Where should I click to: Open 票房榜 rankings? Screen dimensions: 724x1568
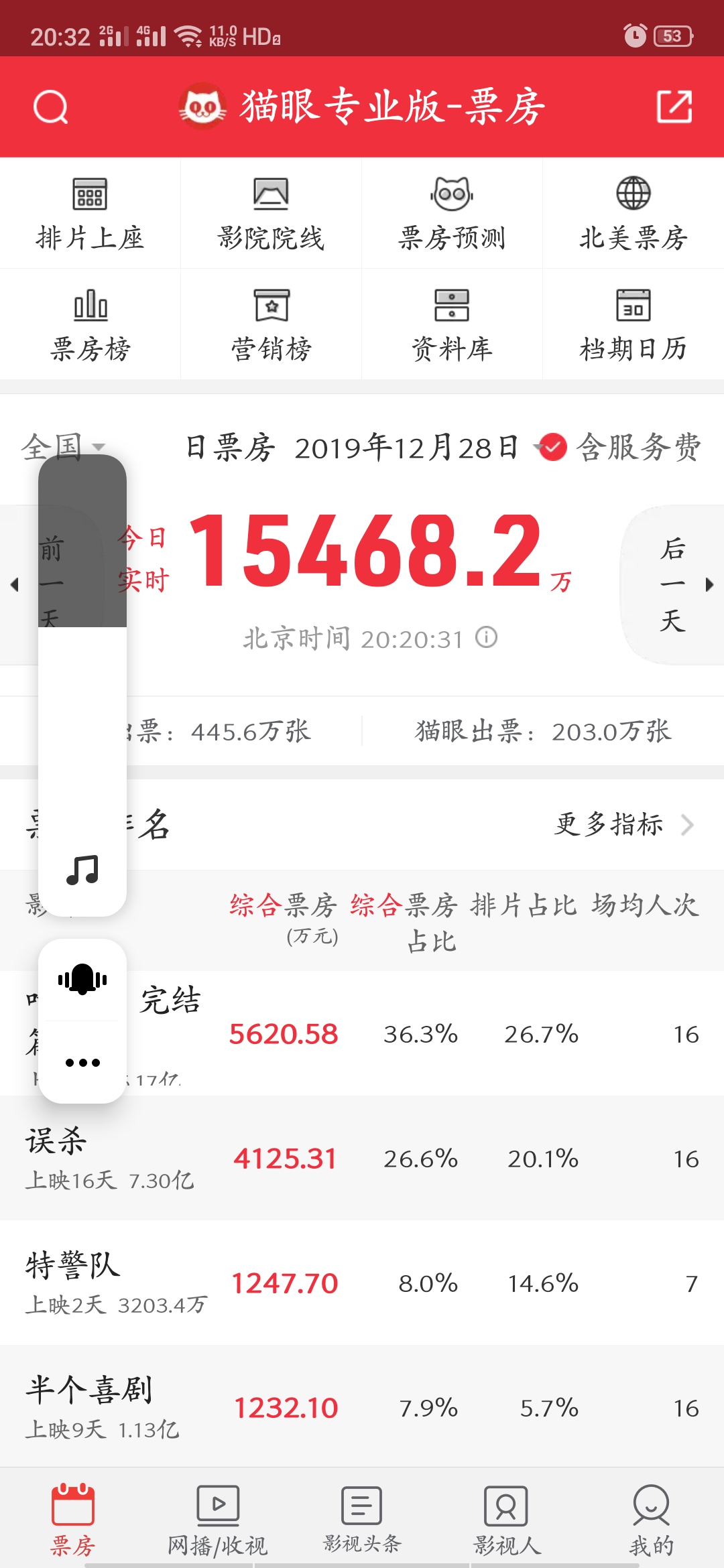tap(90, 325)
